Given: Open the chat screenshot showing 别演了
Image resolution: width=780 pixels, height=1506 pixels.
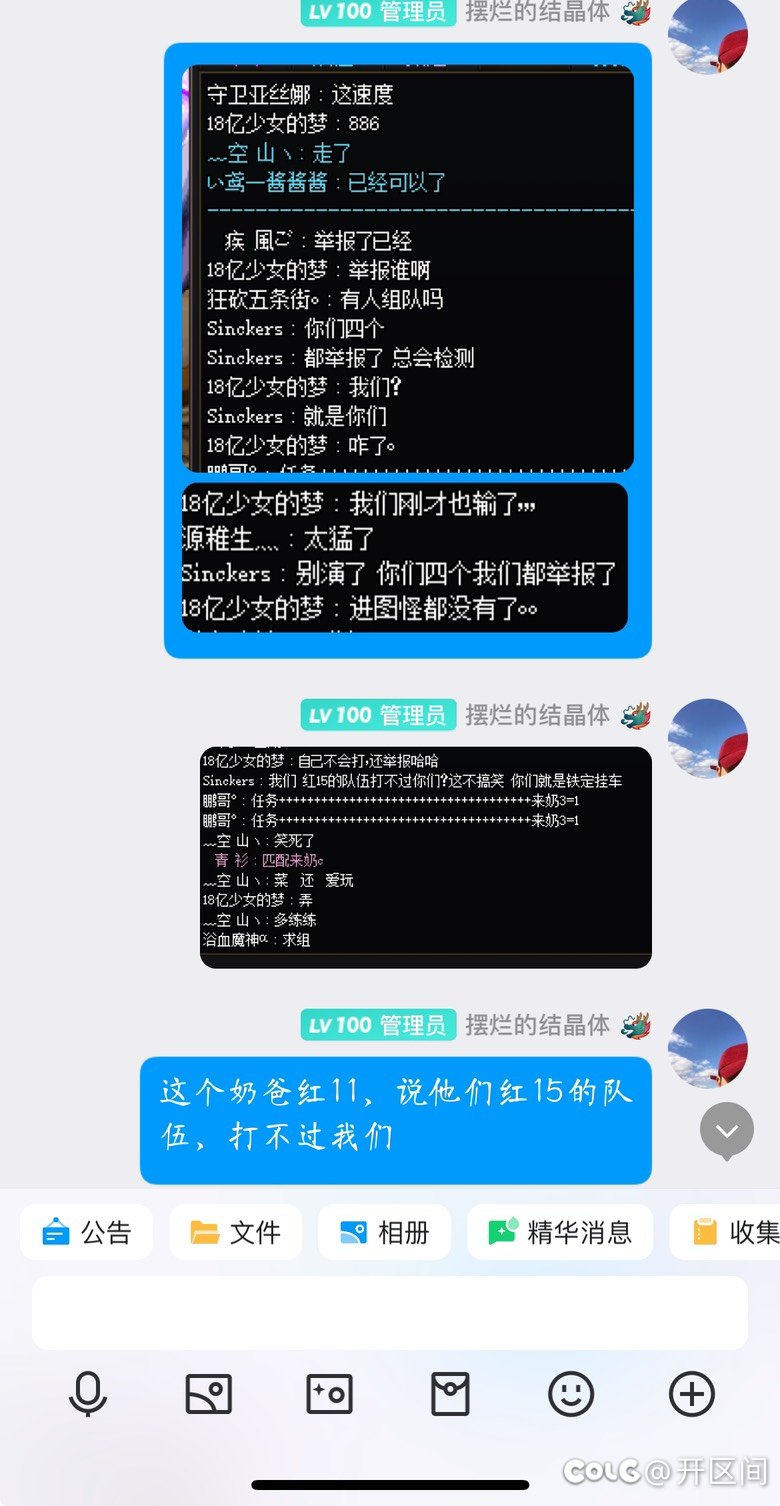Looking at the screenshot, I should coord(404,557).
